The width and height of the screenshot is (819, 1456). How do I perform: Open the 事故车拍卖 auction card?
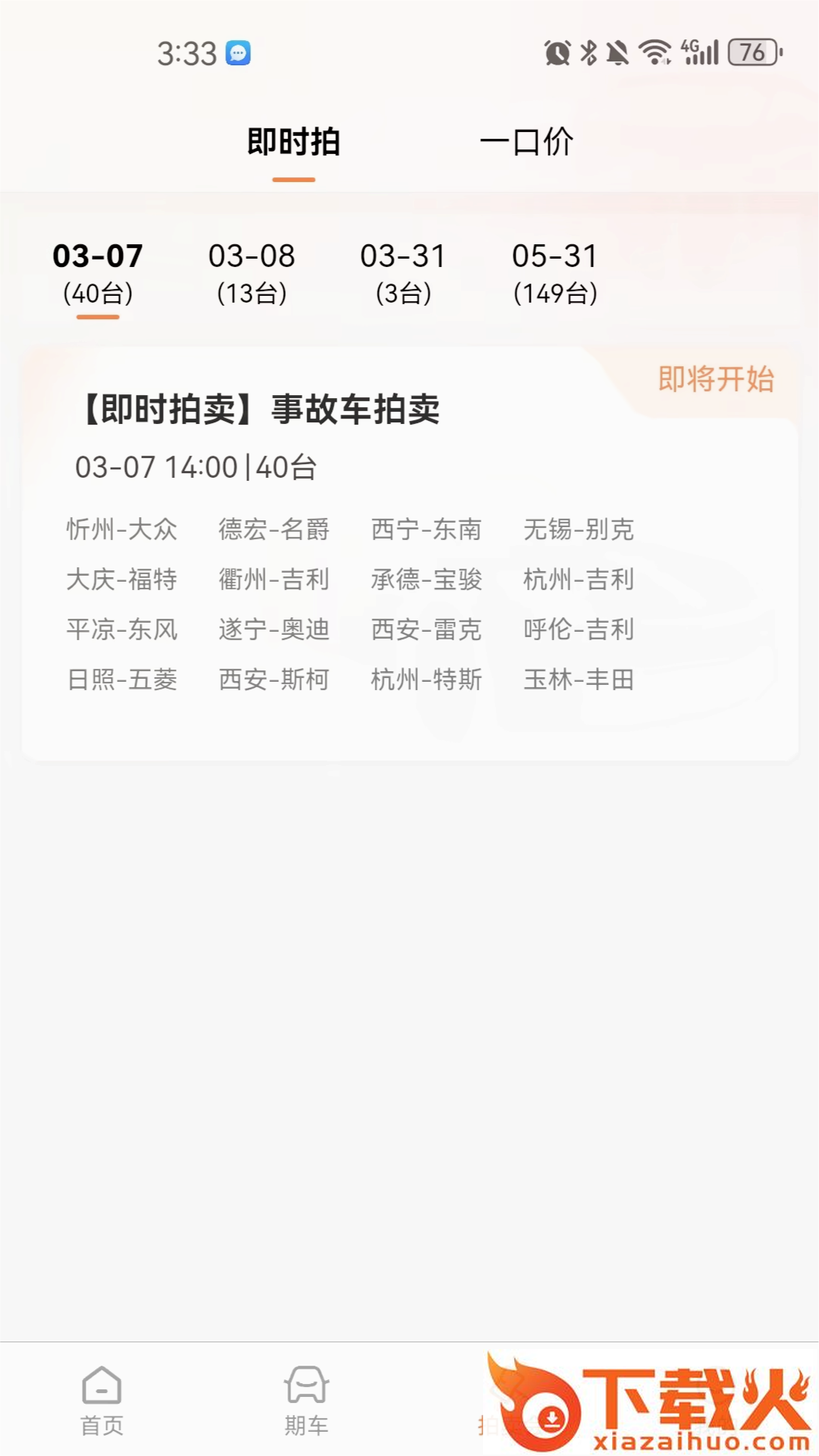point(409,554)
